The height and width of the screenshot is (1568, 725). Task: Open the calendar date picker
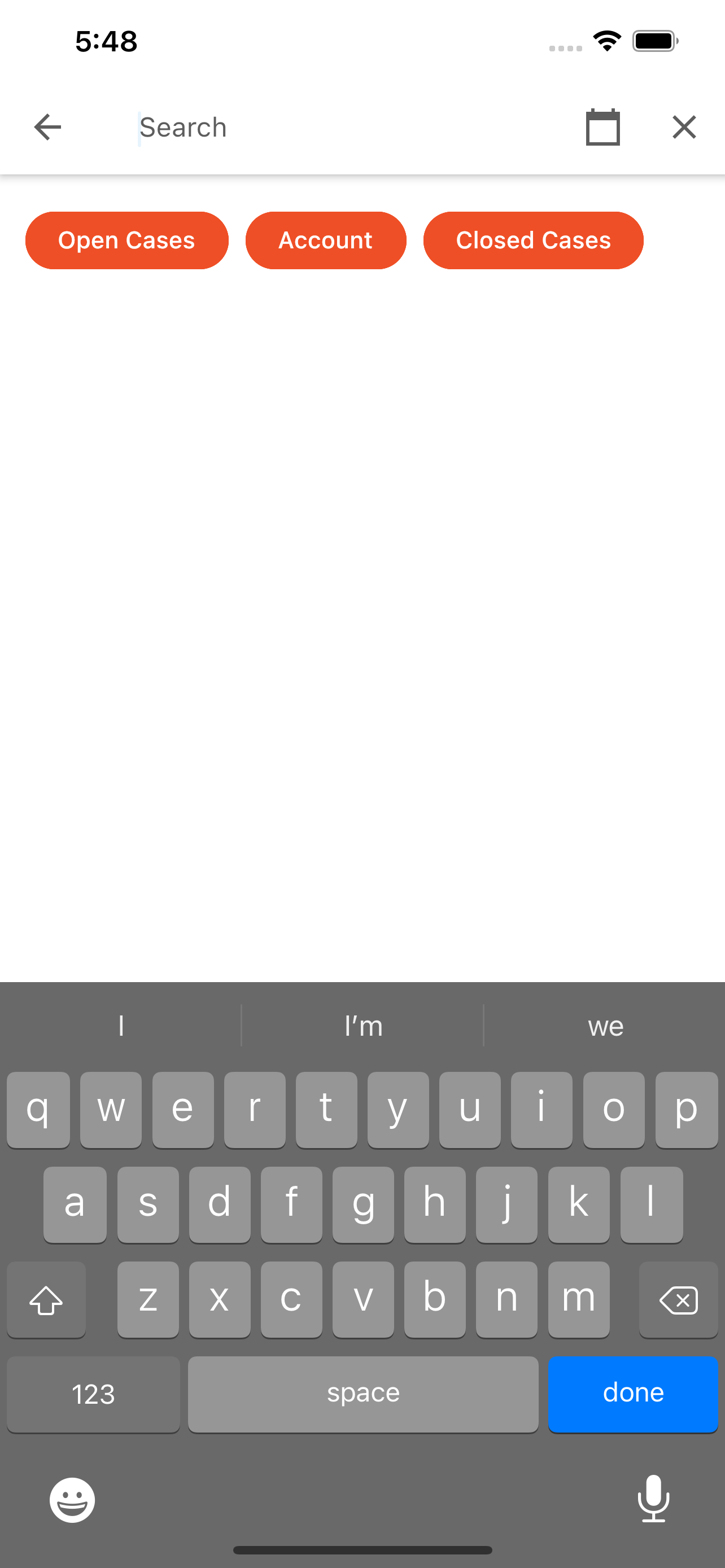(602, 127)
